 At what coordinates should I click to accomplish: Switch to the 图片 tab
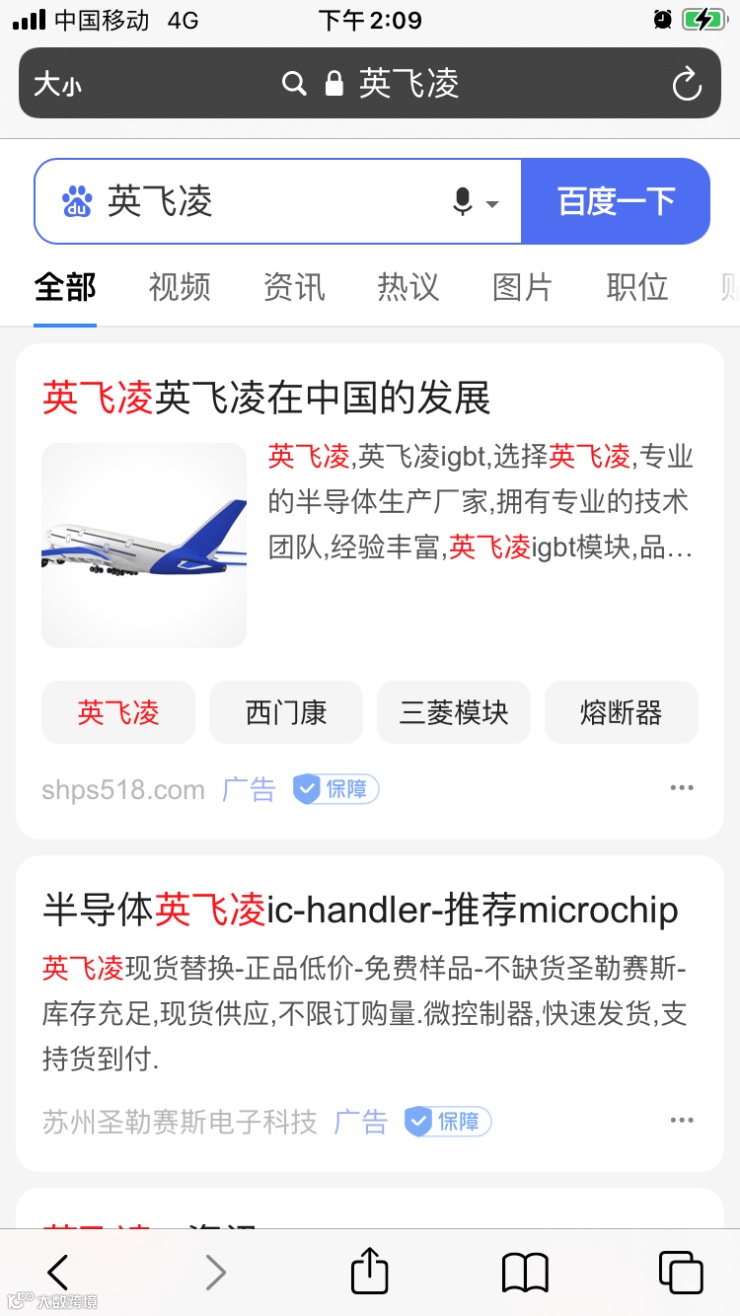pyautogui.click(x=522, y=288)
